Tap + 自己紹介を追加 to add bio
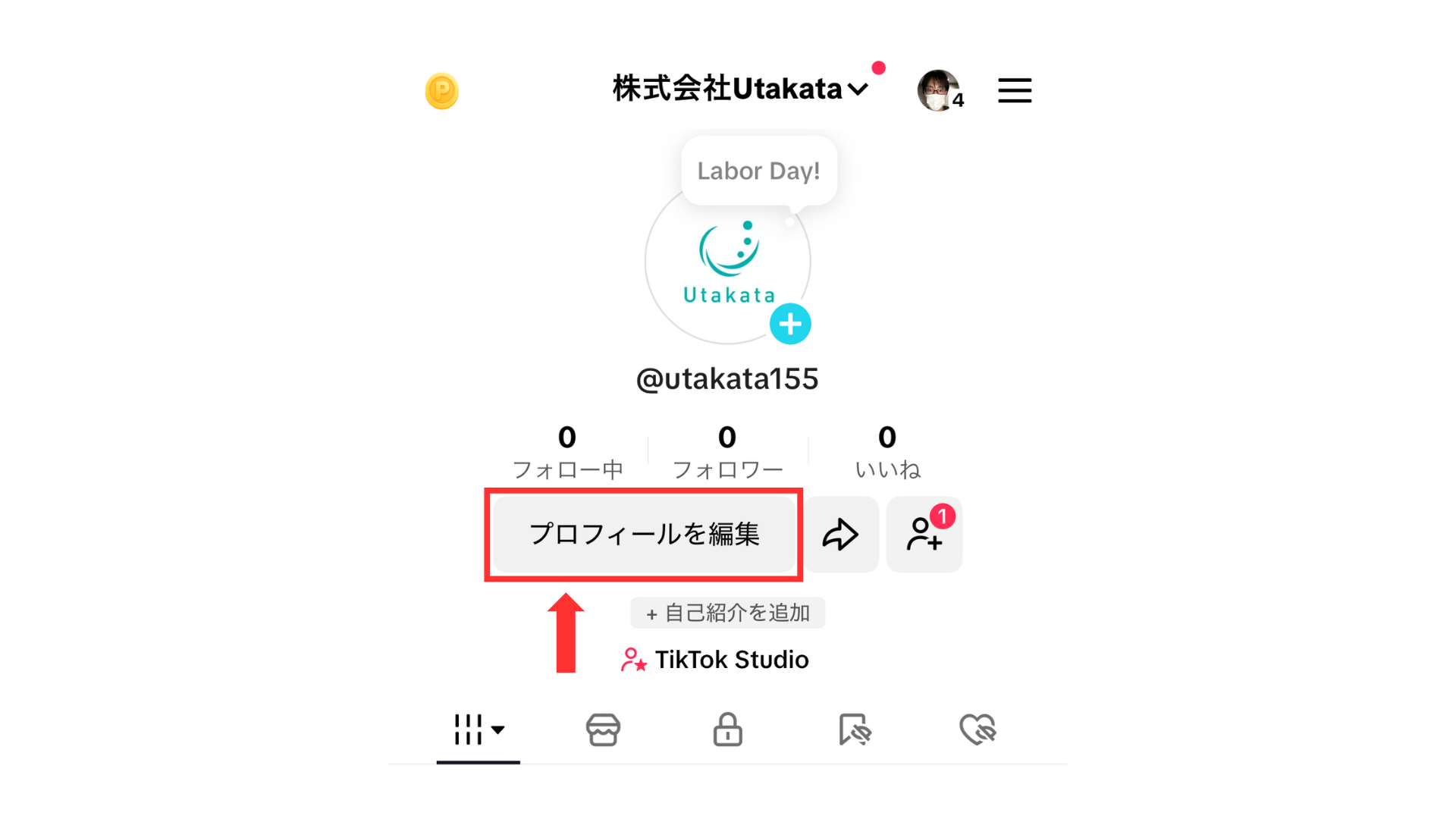This screenshot has width=1456, height=819. (x=727, y=613)
